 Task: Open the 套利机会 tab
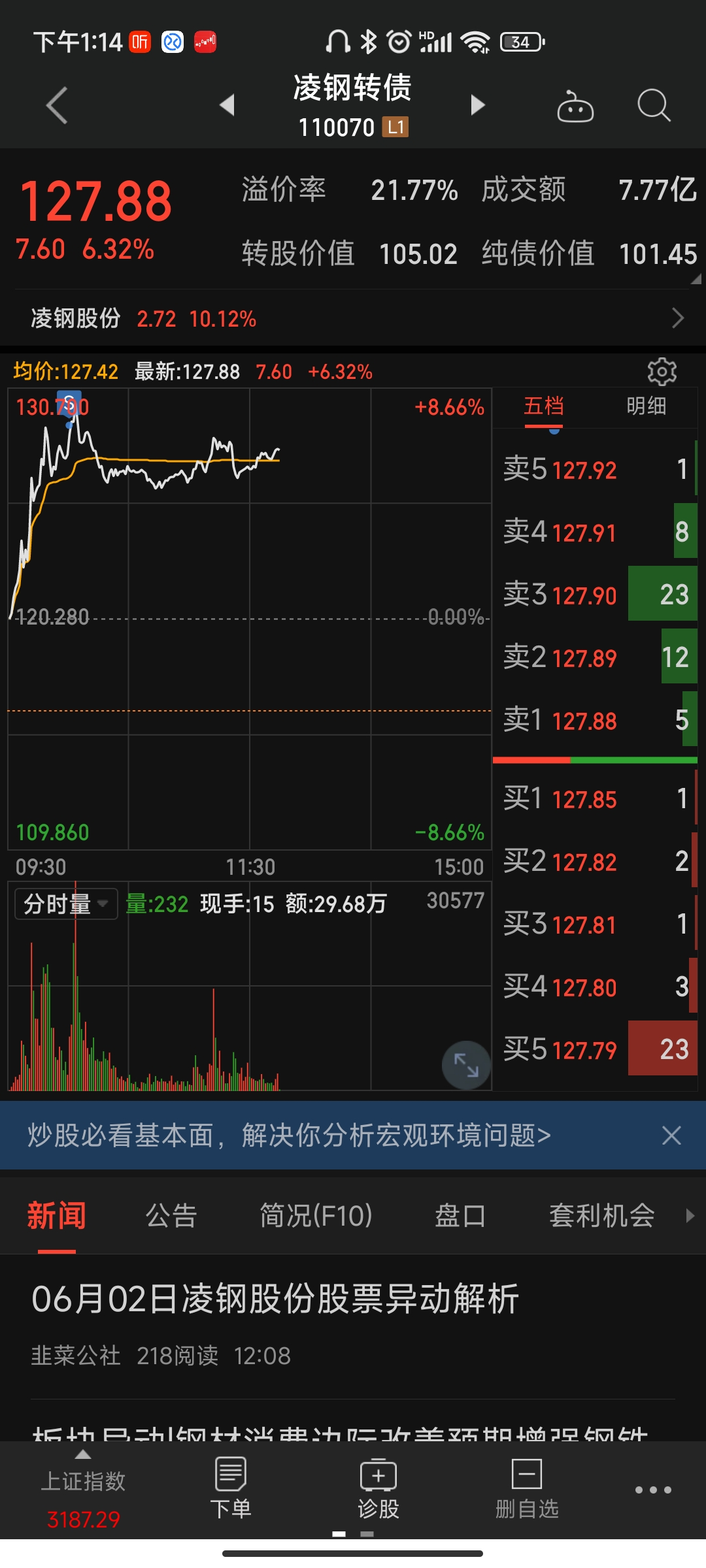602,1216
